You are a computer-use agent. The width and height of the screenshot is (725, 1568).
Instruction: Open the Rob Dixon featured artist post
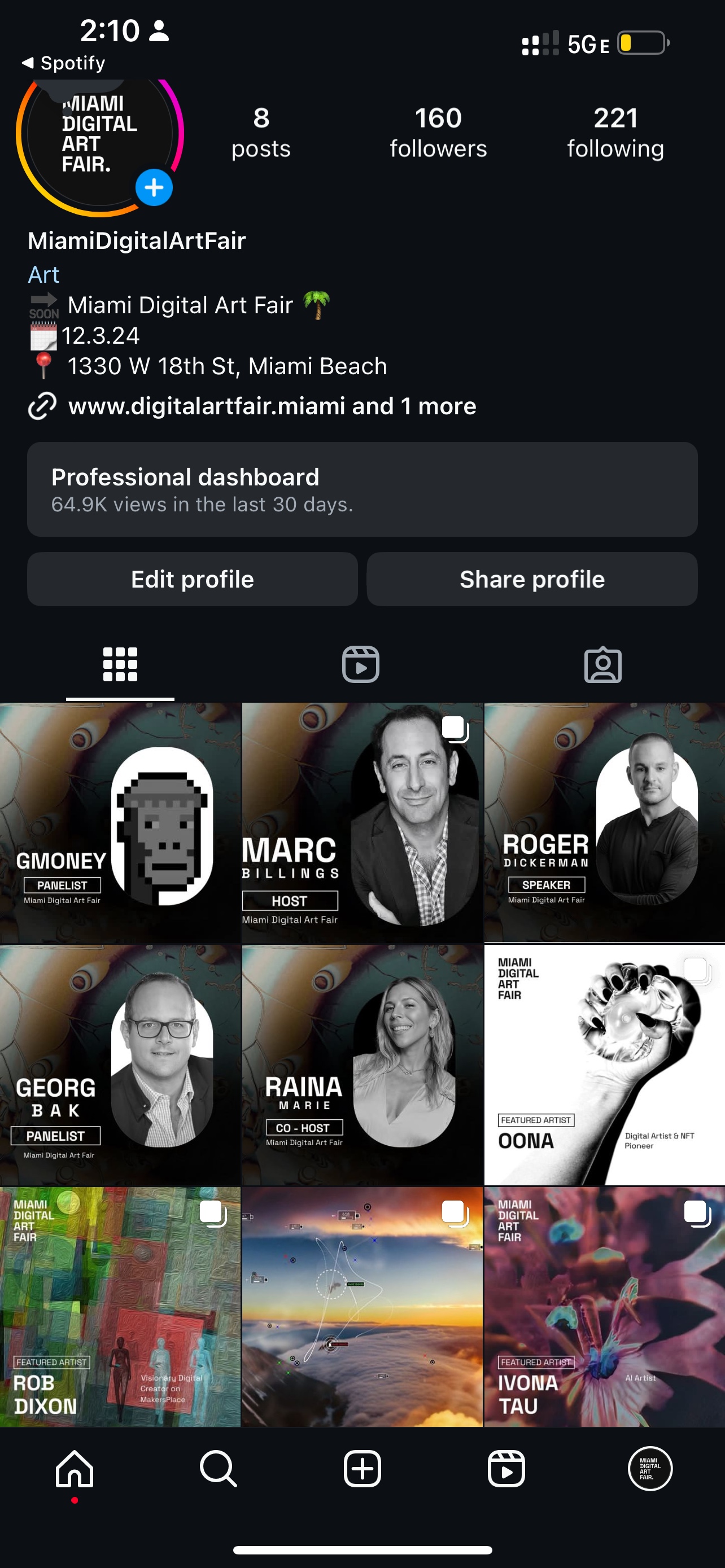coord(120,1306)
